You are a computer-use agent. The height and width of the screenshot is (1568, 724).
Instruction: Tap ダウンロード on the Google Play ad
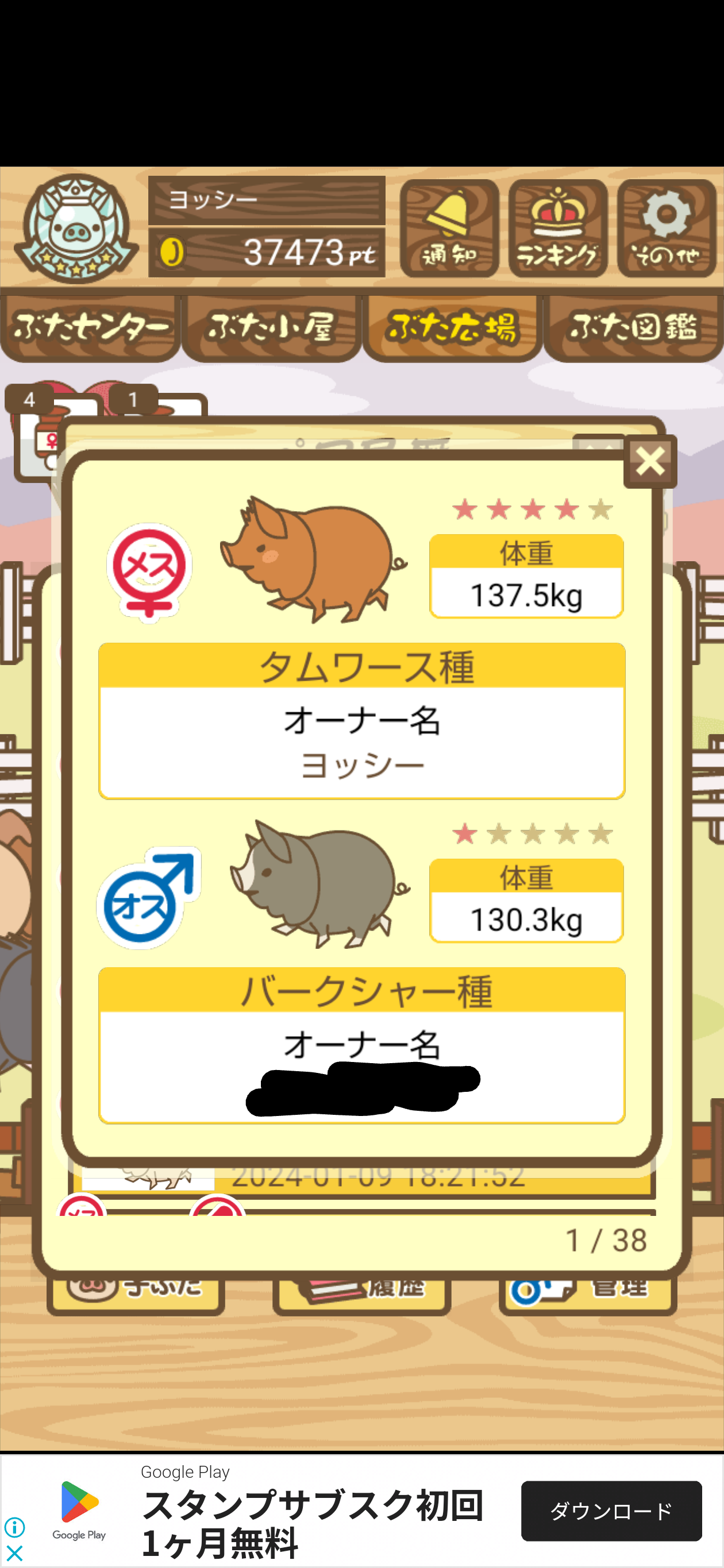611,1511
